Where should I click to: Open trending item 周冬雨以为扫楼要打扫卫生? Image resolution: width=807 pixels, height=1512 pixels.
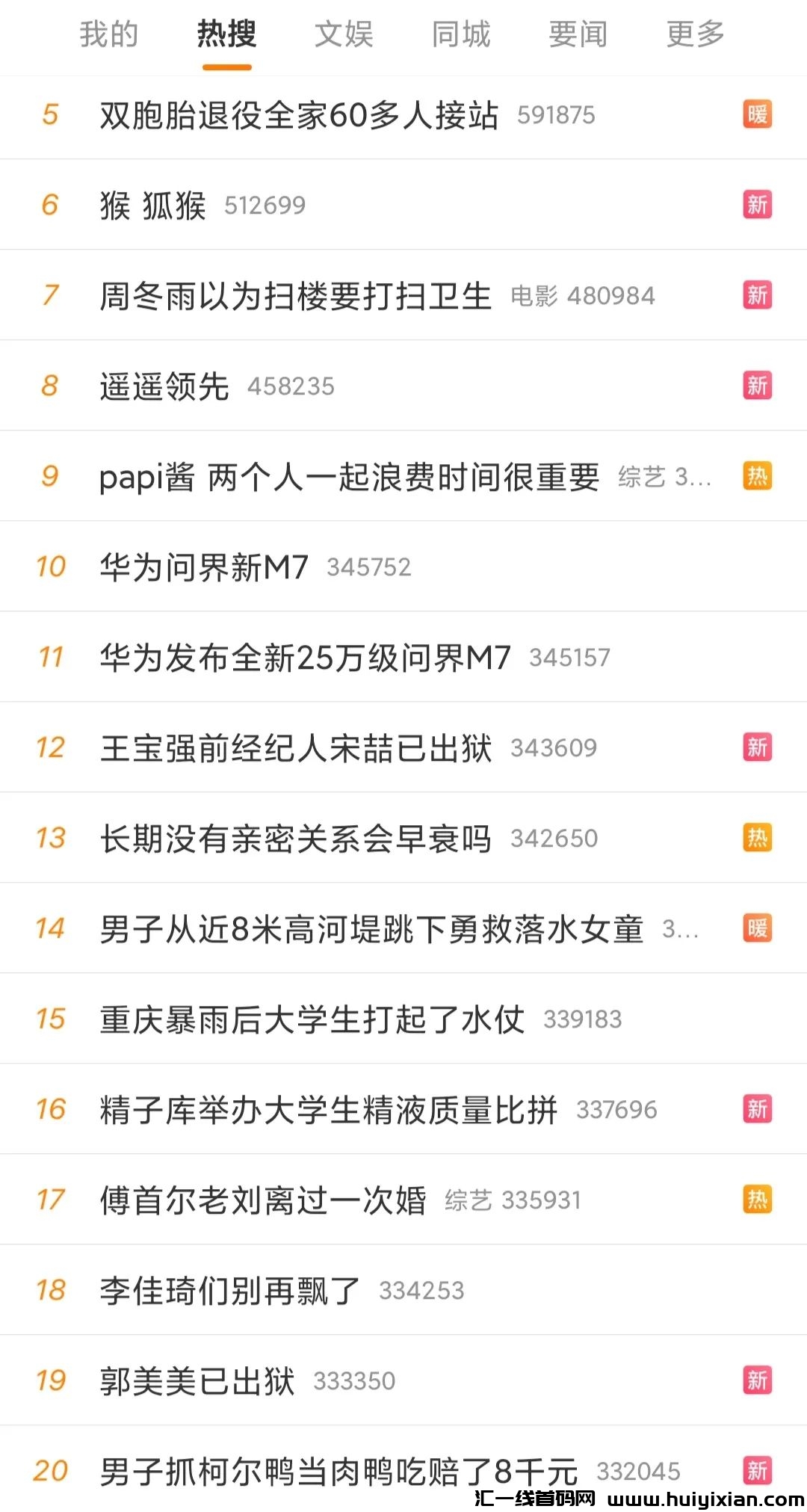[296, 296]
